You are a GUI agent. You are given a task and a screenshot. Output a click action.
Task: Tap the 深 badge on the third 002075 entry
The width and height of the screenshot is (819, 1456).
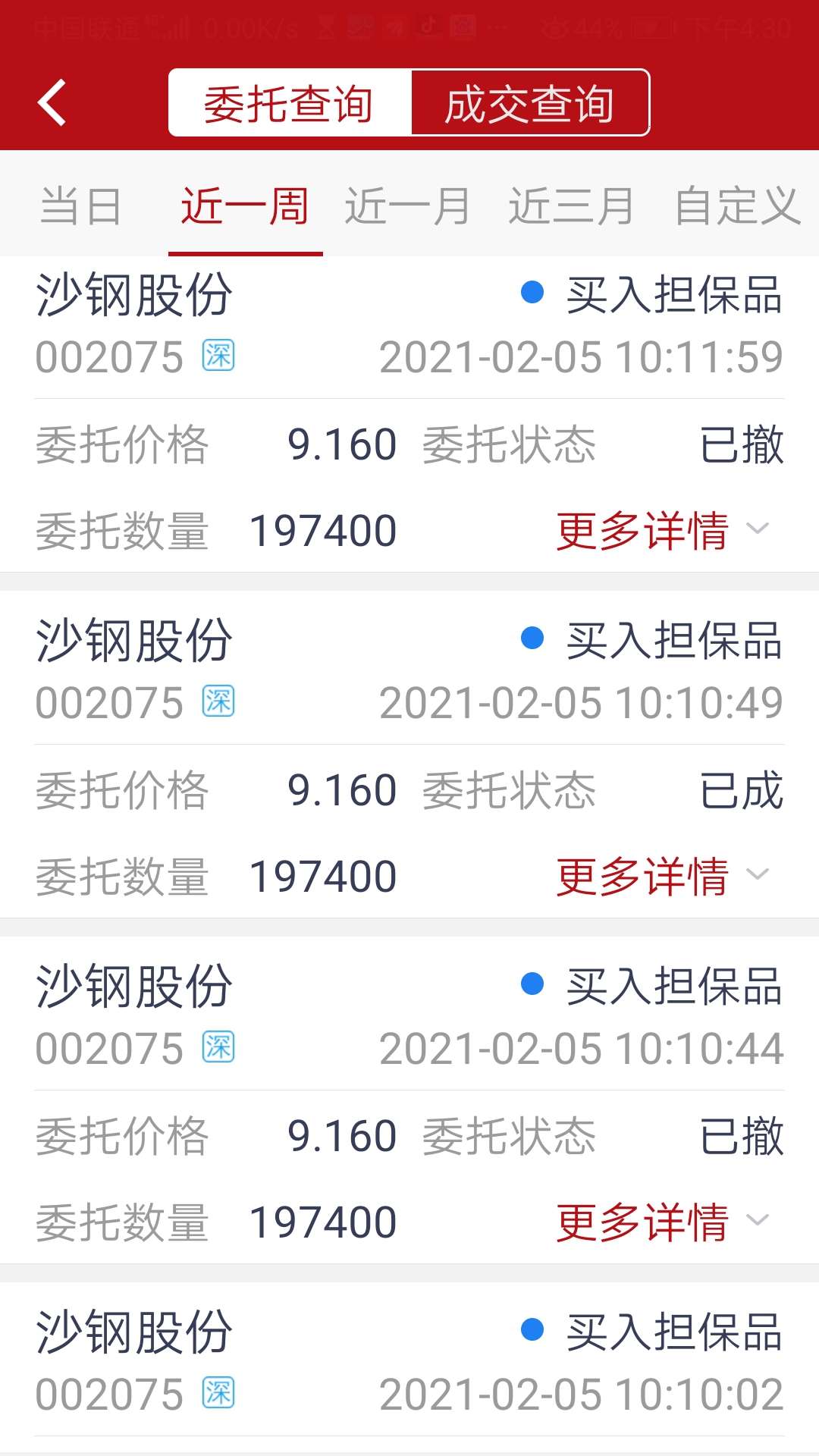pos(218,1048)
